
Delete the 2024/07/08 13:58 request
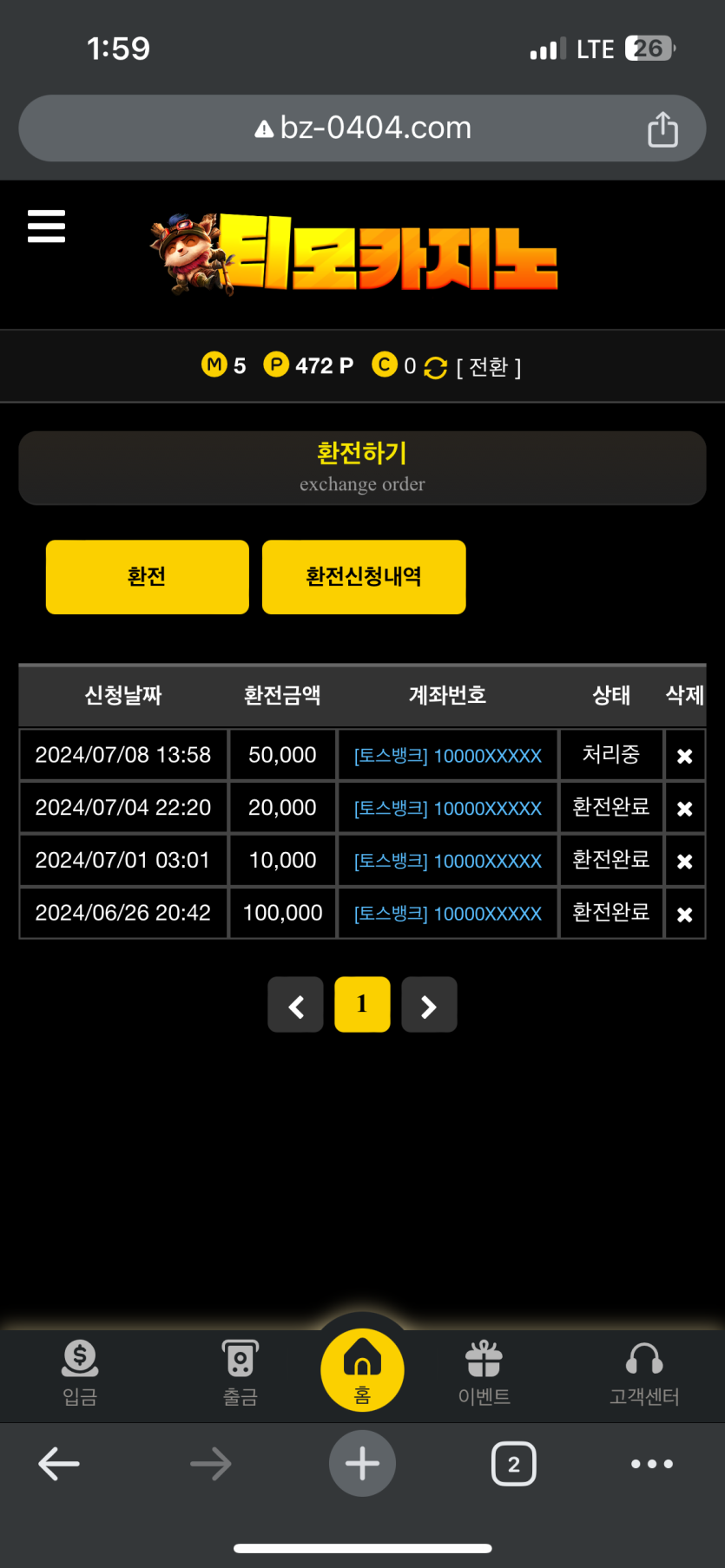point(684,757)
